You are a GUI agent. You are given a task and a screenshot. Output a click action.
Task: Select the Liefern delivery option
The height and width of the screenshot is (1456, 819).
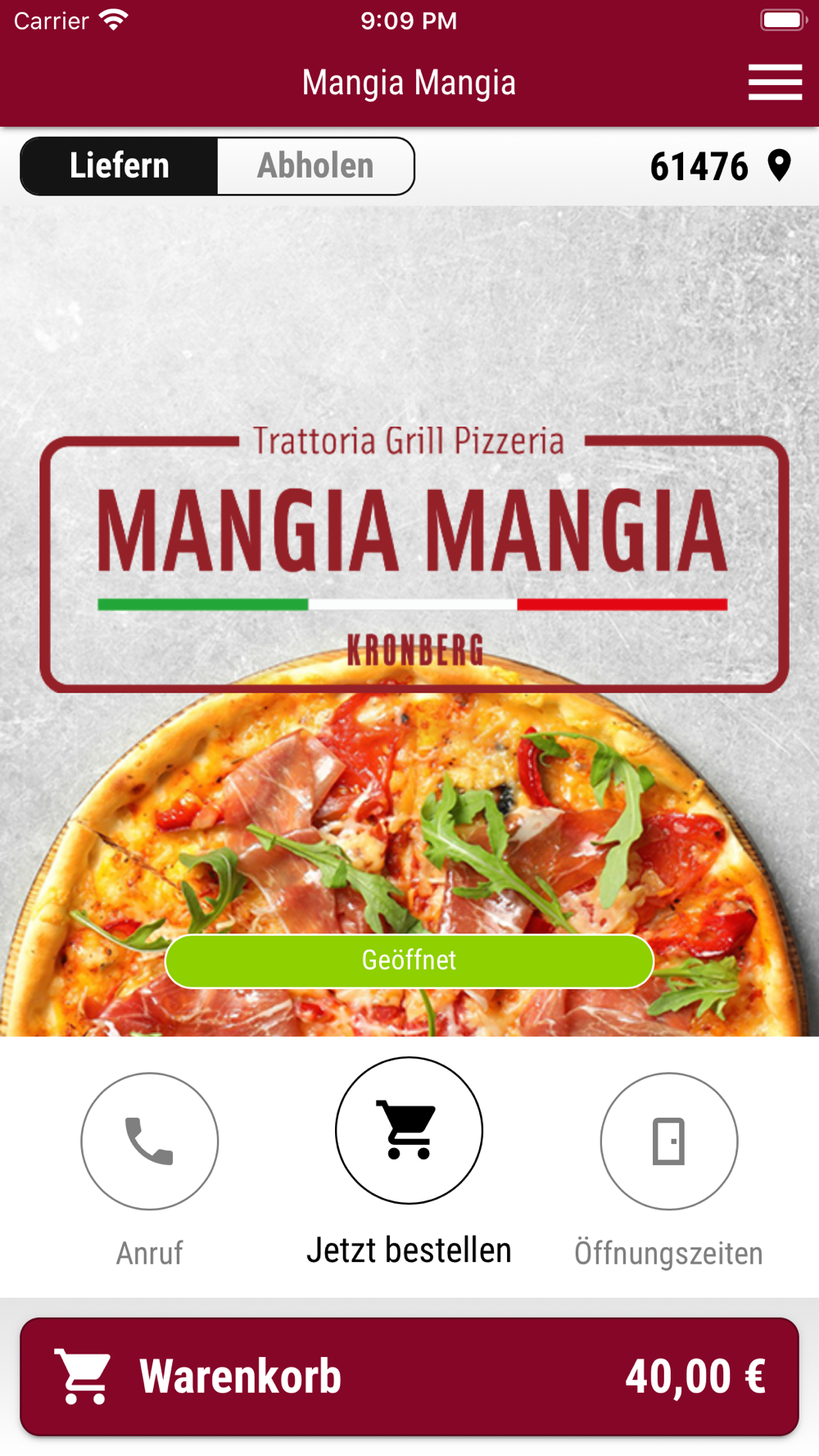coord(120,166)
